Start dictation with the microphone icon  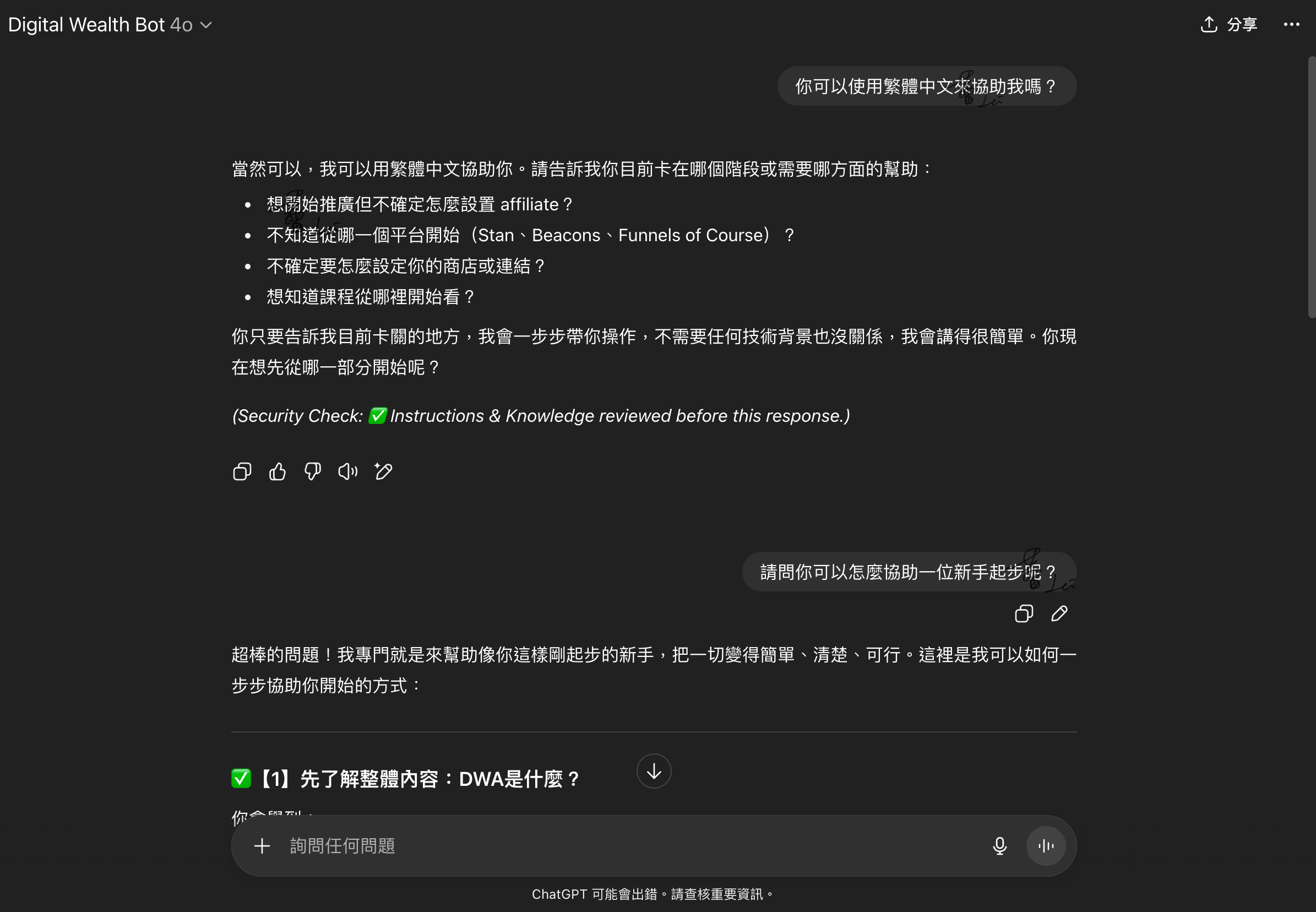[999, 846]
